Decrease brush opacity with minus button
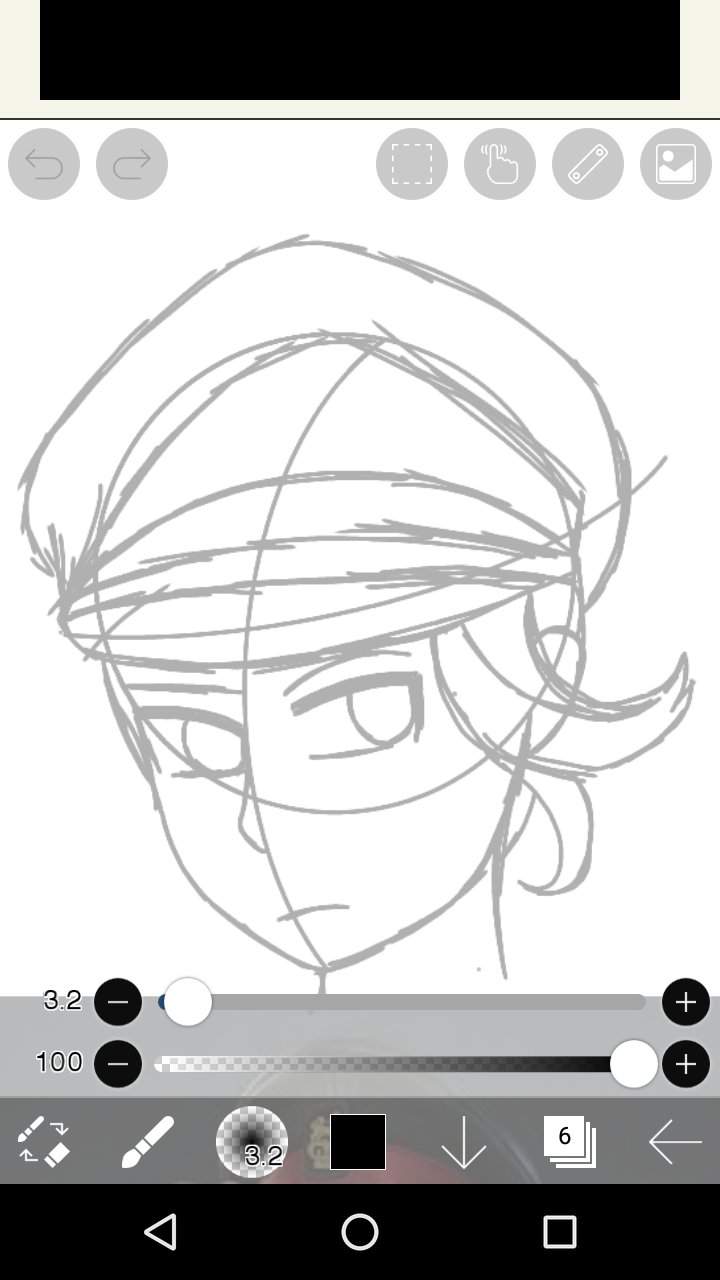Screen dimensions: 720x1280 [118, 1064]
